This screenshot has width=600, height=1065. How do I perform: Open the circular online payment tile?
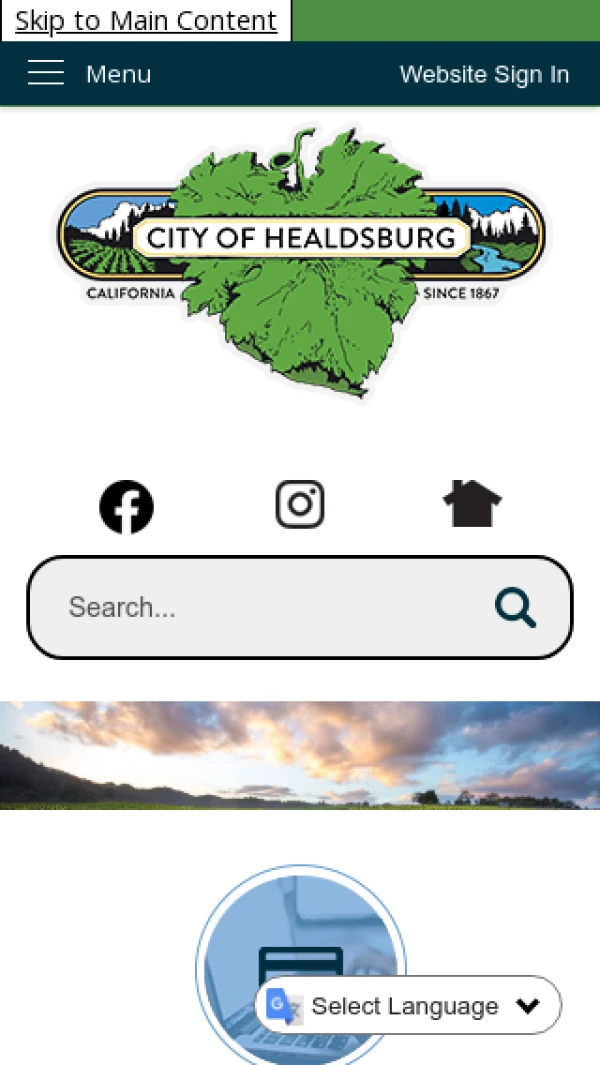(x=300, y=940)
